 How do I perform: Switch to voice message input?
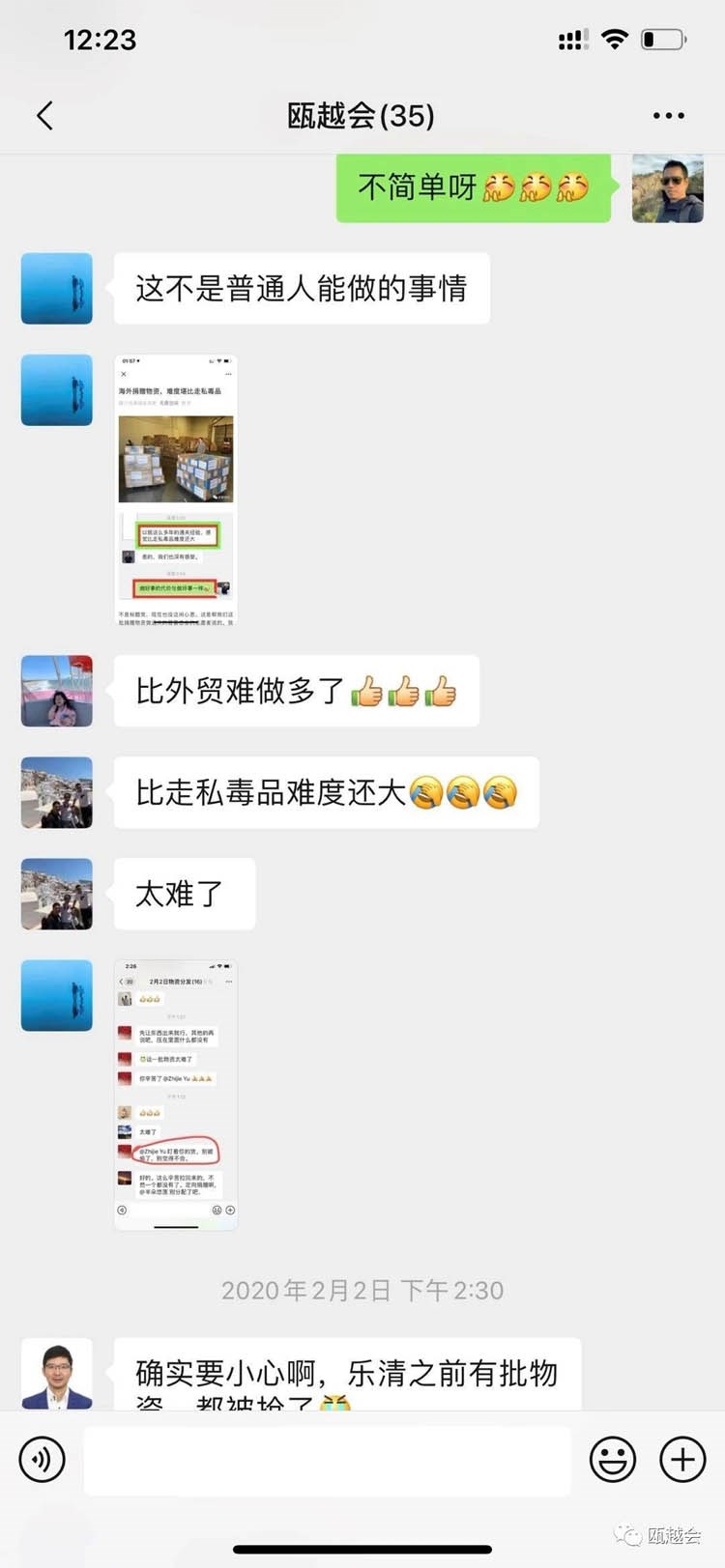click(x=43, y=1458)
